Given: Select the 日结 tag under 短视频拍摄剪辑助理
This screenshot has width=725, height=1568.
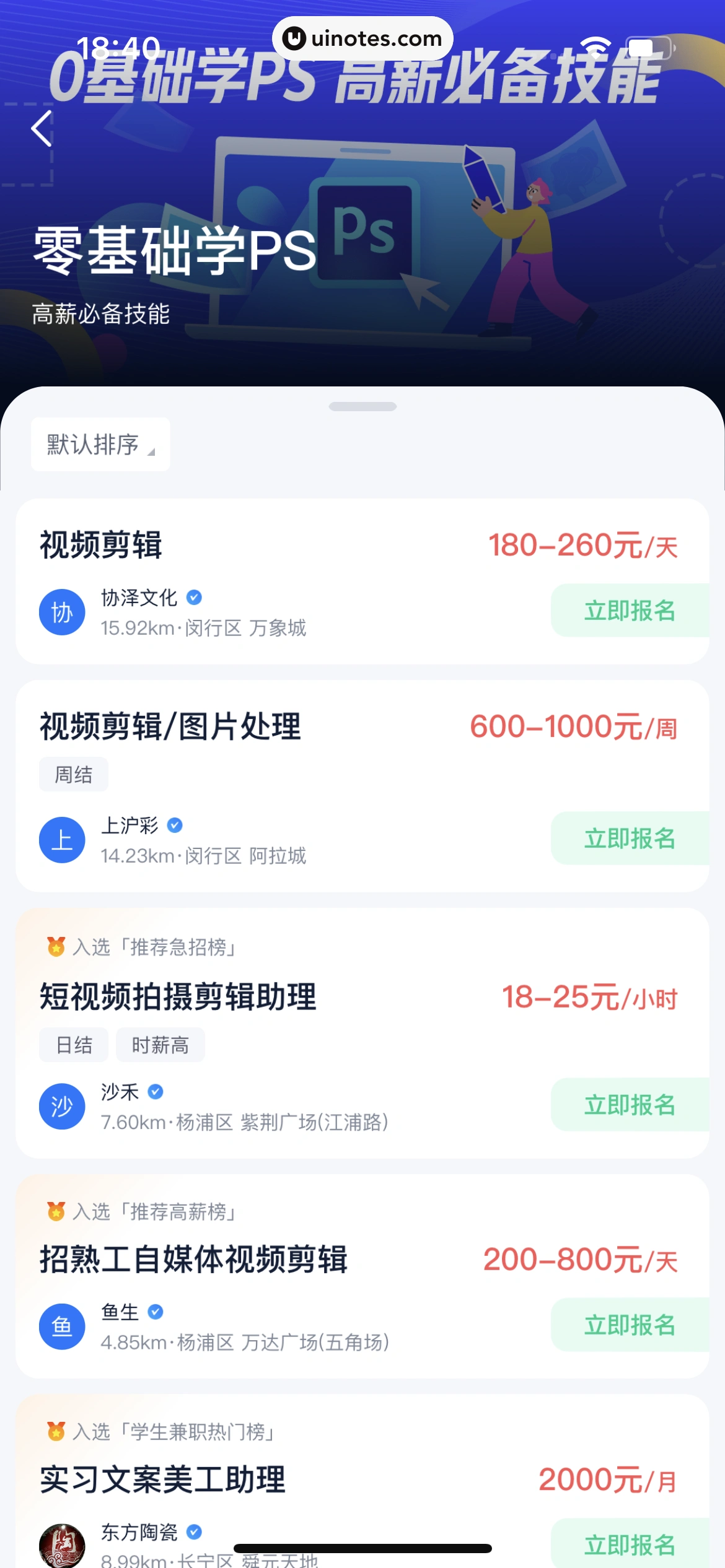Looking at the screenshot, I should 73,1045.
